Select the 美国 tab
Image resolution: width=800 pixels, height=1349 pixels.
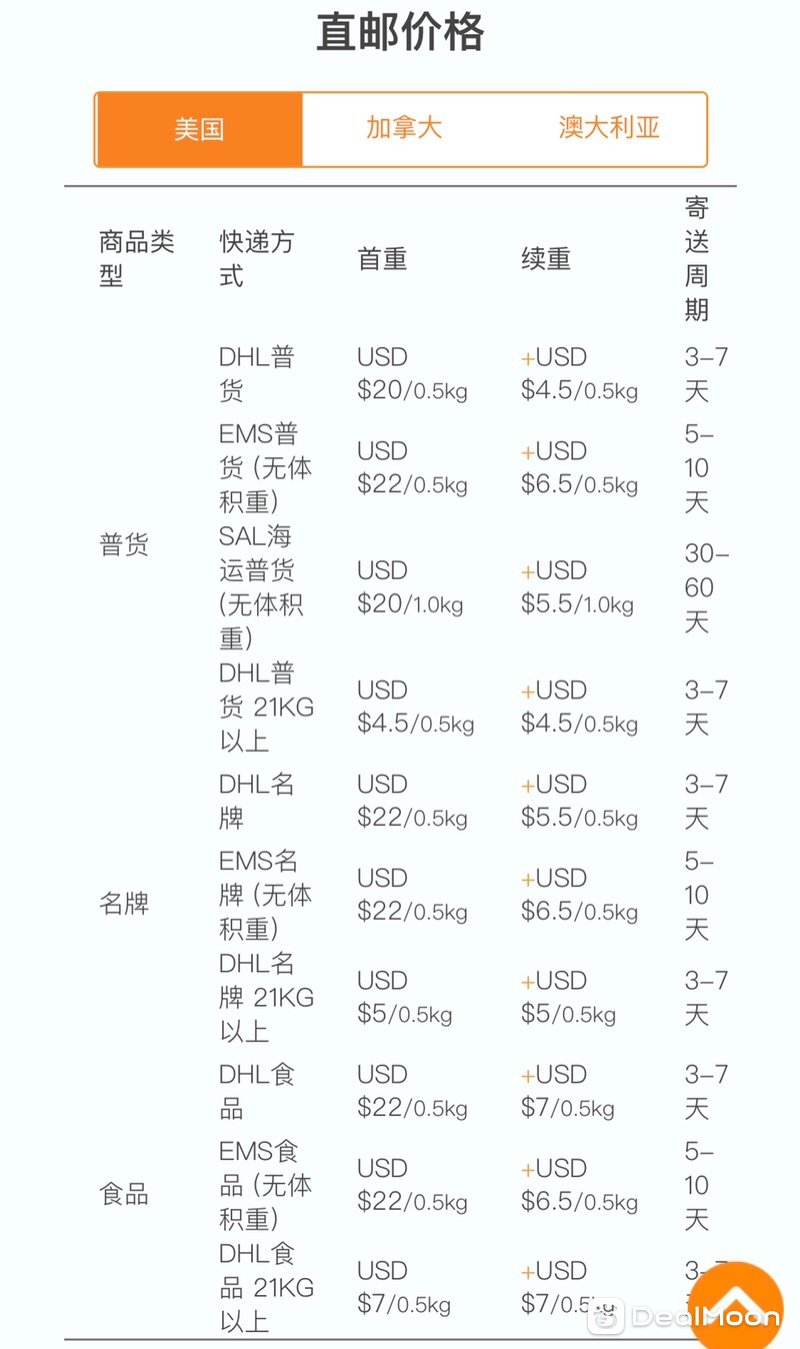[x=199, y=129]
